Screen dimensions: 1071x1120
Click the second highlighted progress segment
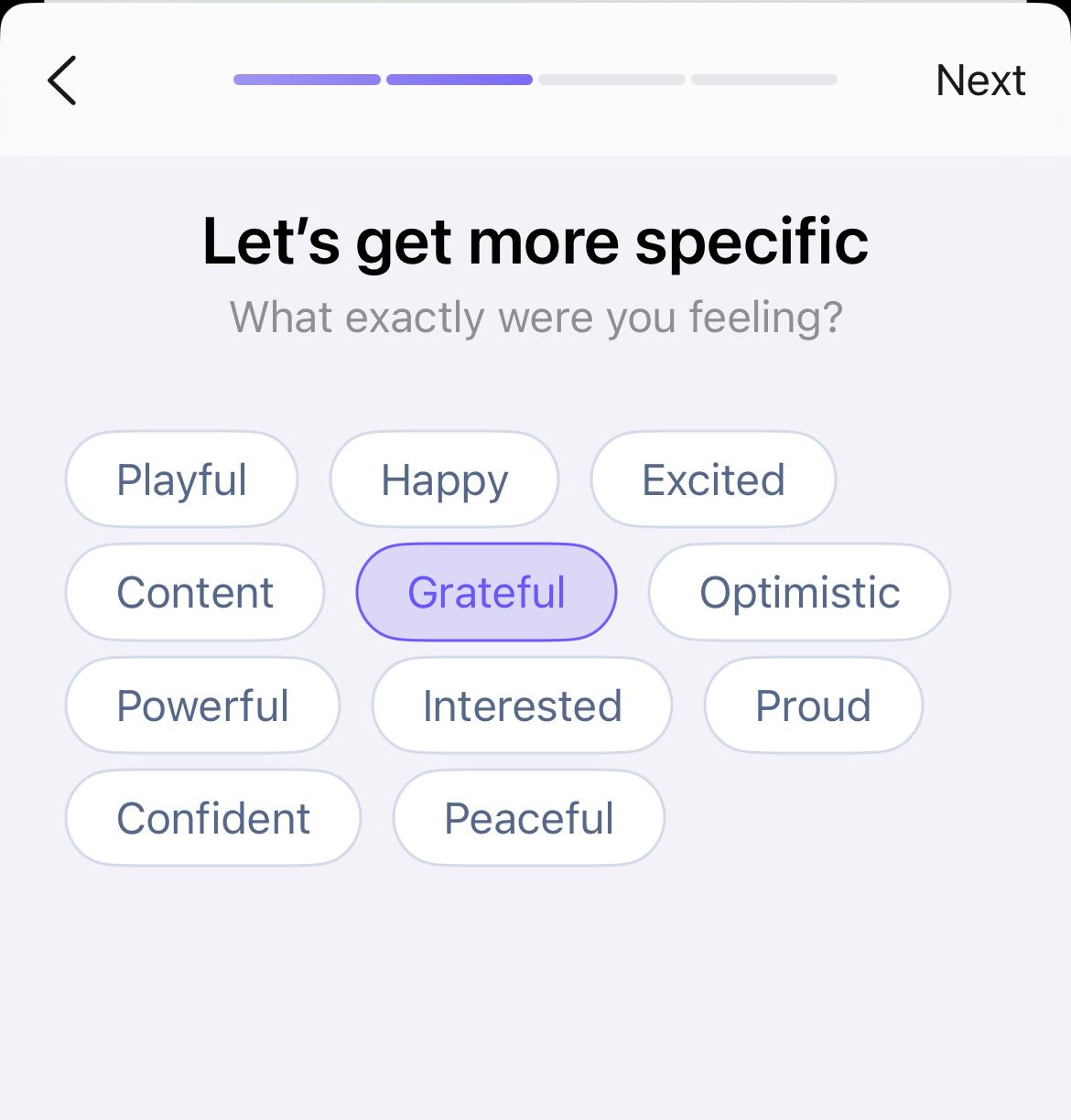[459, 80]
